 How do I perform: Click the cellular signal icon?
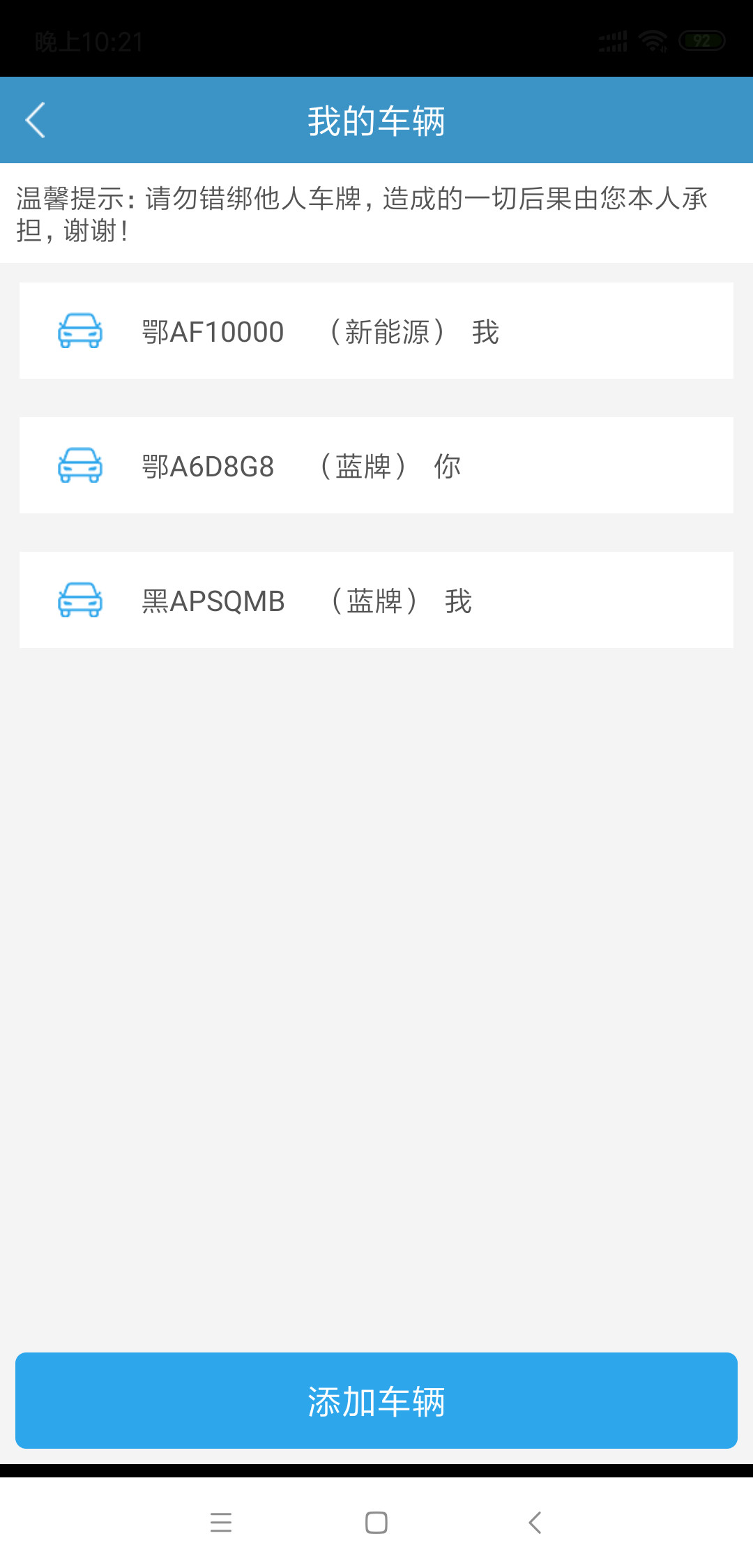coord(612,42)
